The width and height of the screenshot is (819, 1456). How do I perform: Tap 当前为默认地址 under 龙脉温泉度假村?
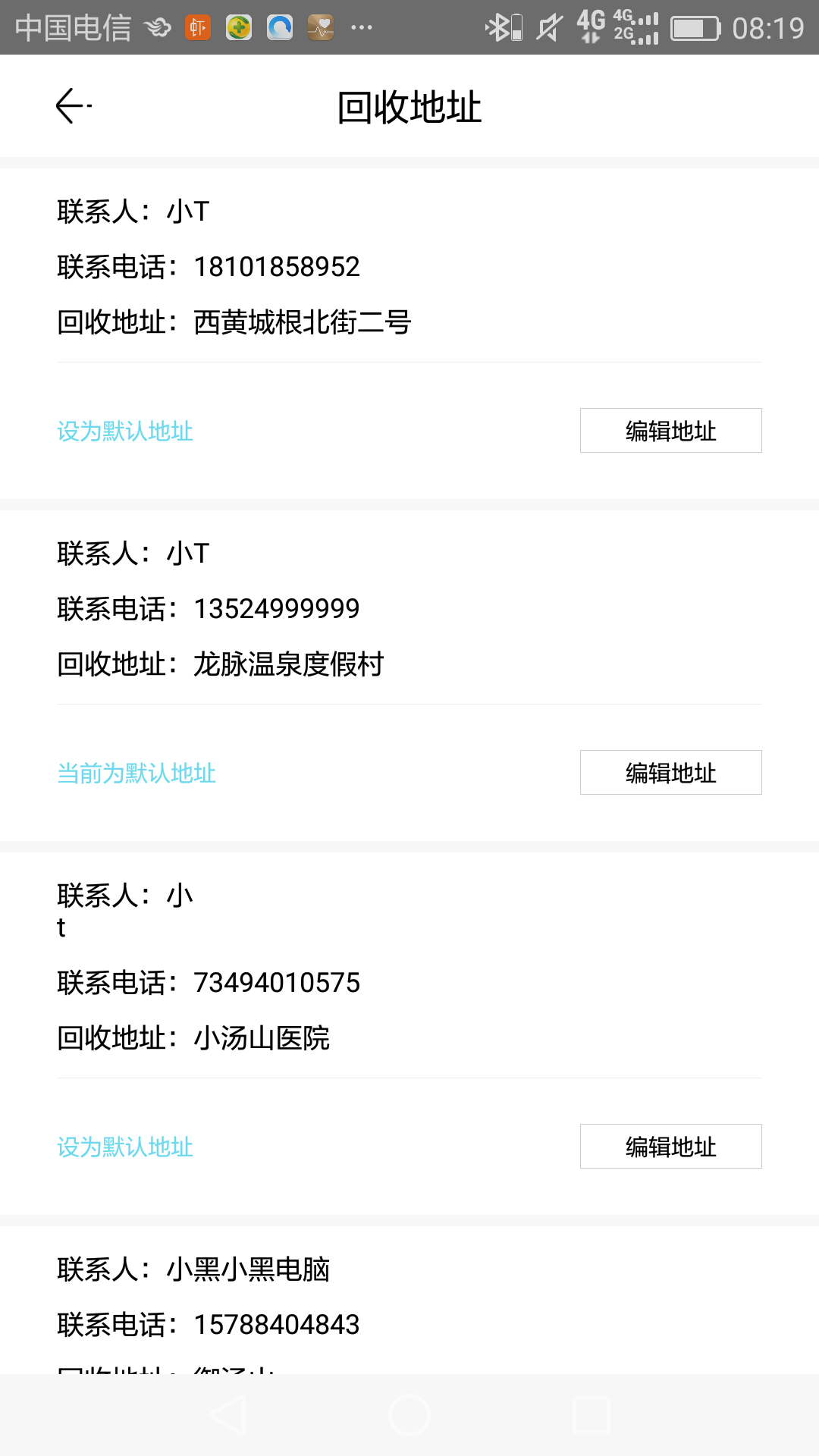click(x=136, y=773)
